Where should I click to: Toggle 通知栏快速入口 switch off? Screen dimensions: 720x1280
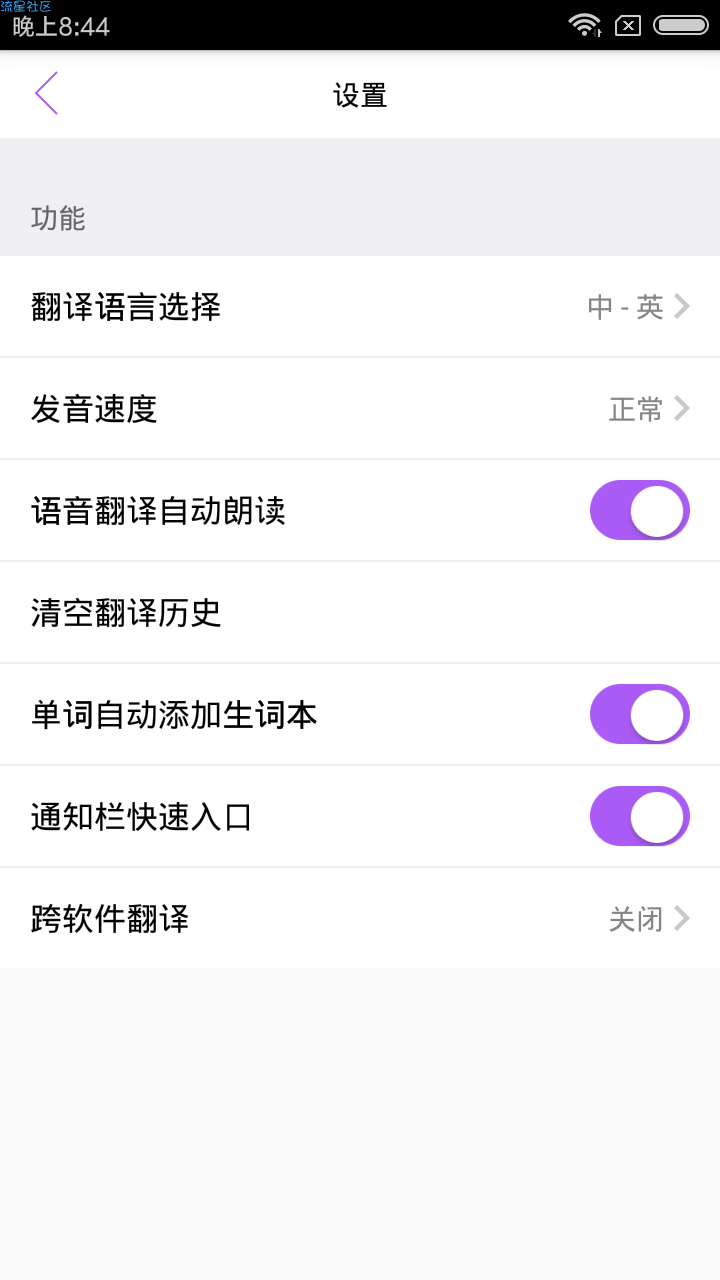tap(640, 816)
